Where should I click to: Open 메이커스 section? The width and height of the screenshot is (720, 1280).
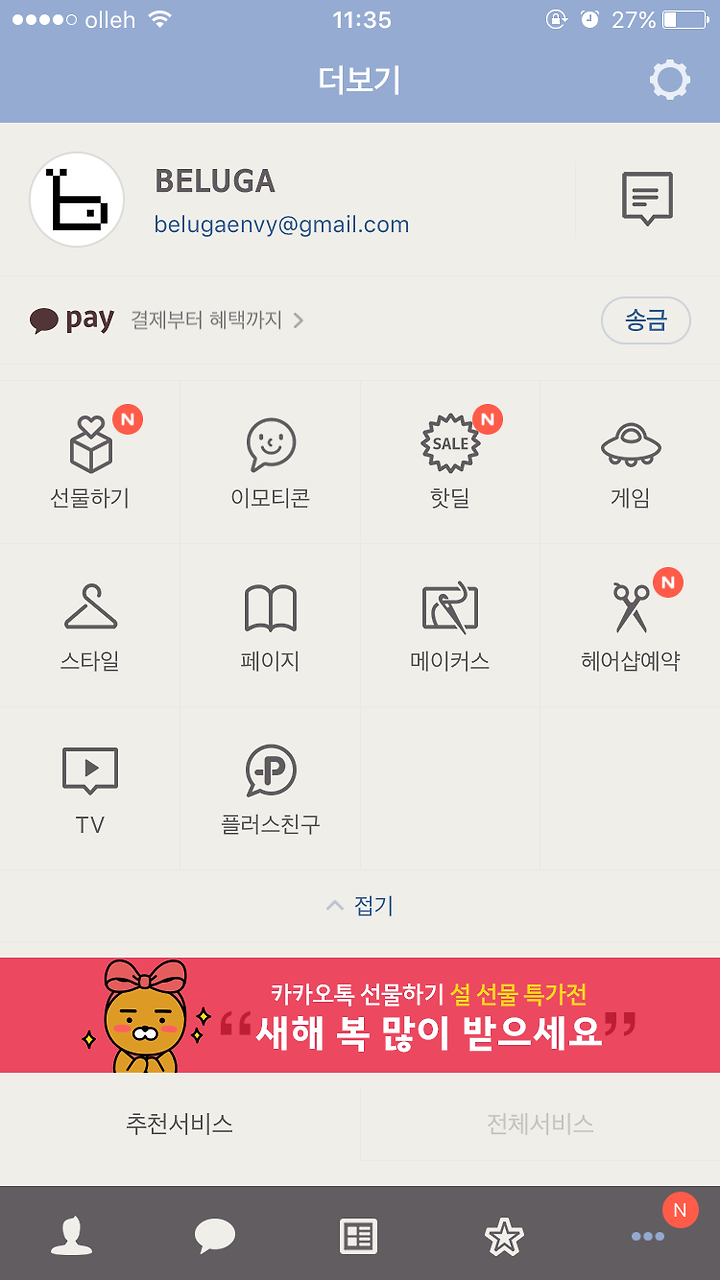pos(450,625)
